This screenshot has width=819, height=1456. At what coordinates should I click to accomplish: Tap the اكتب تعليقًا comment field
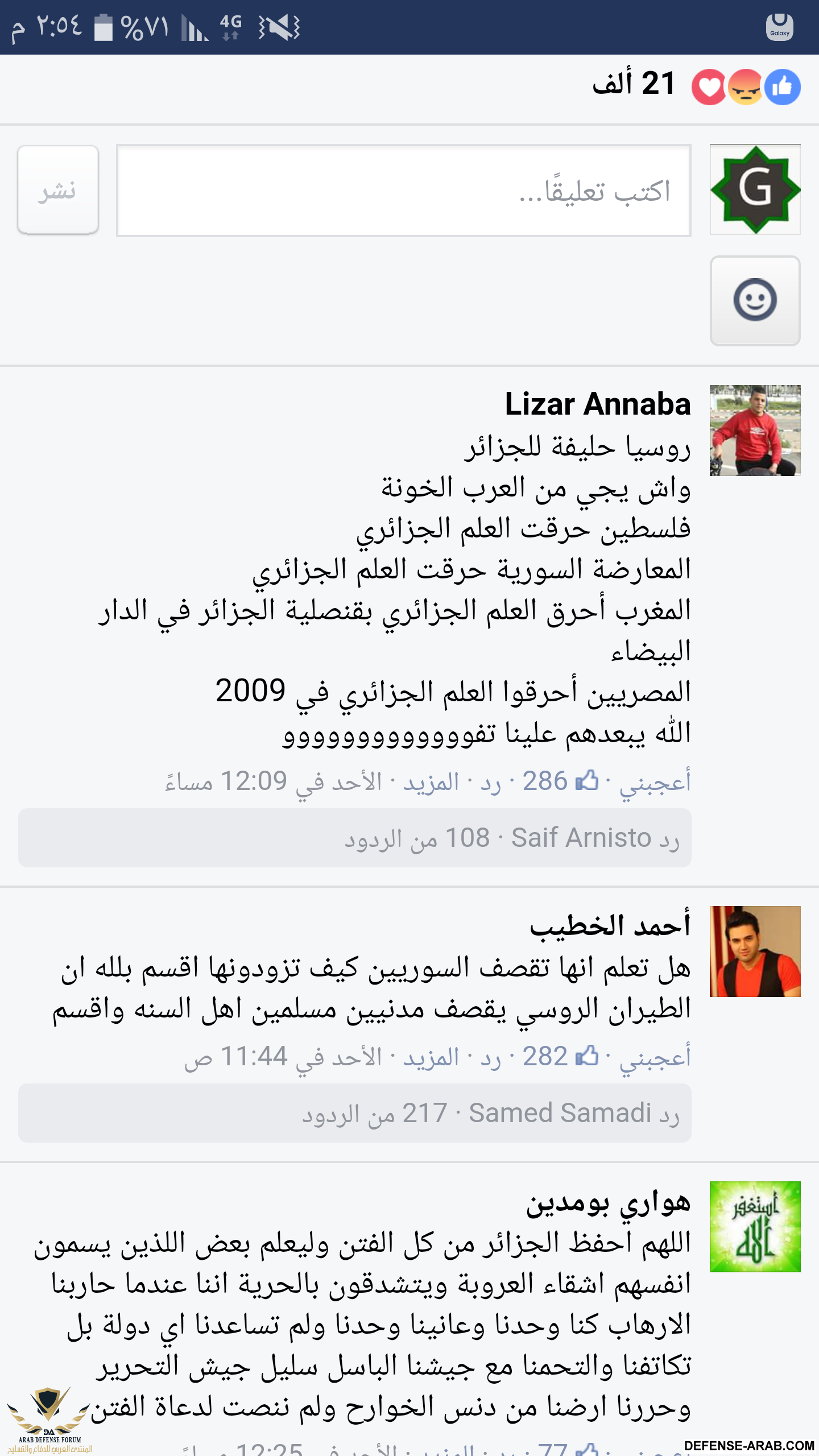(403, 191)
